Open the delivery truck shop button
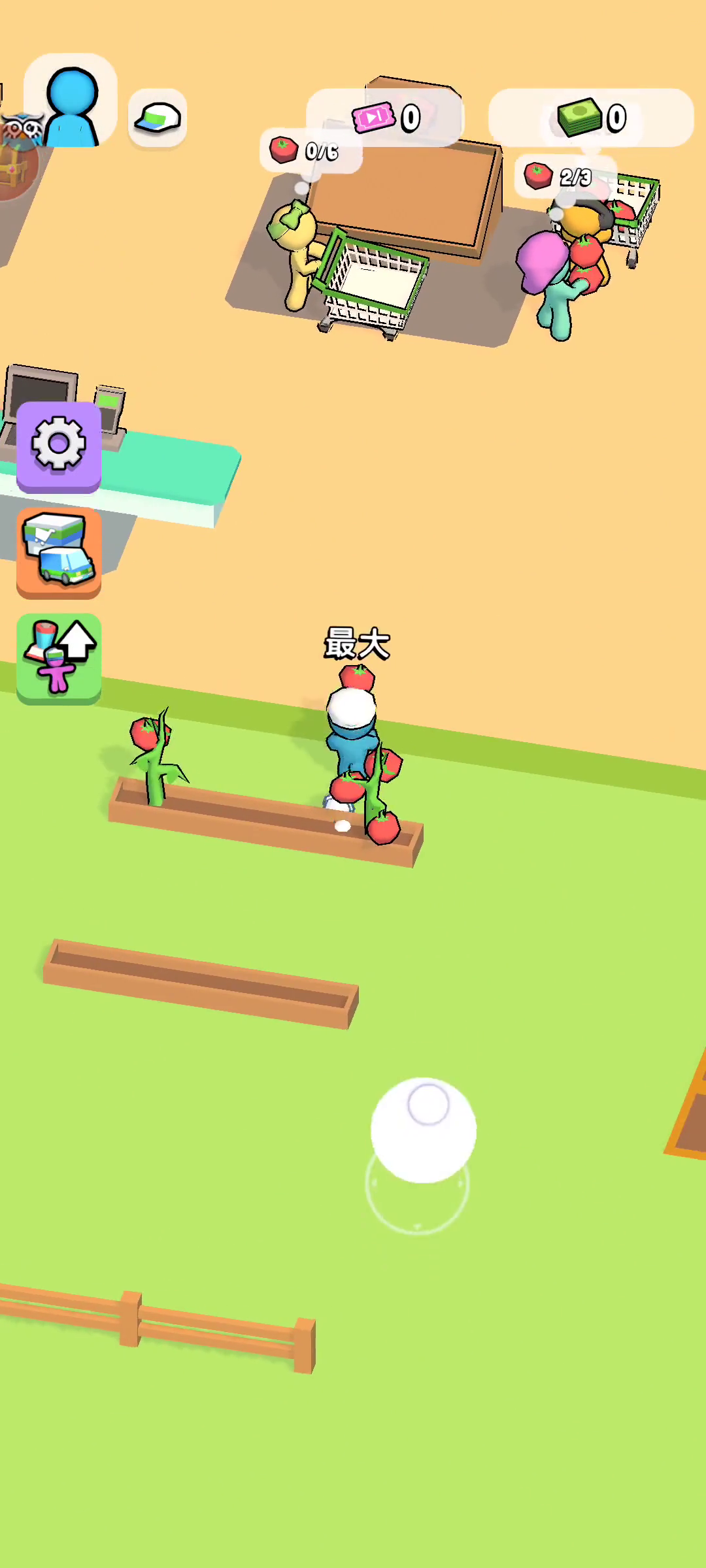This screenshot has height=1568, width=706. [59, 552]
